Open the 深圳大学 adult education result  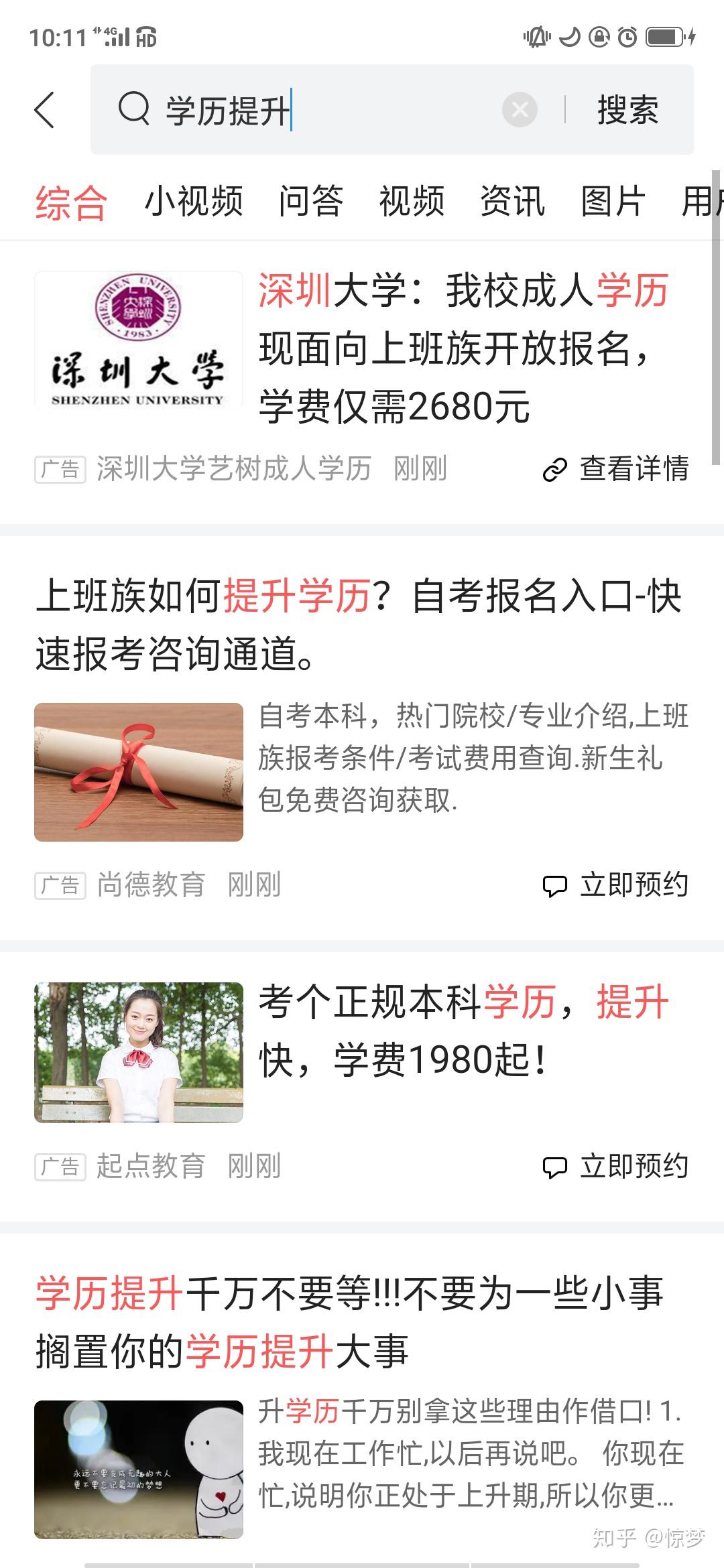(463, 348)
